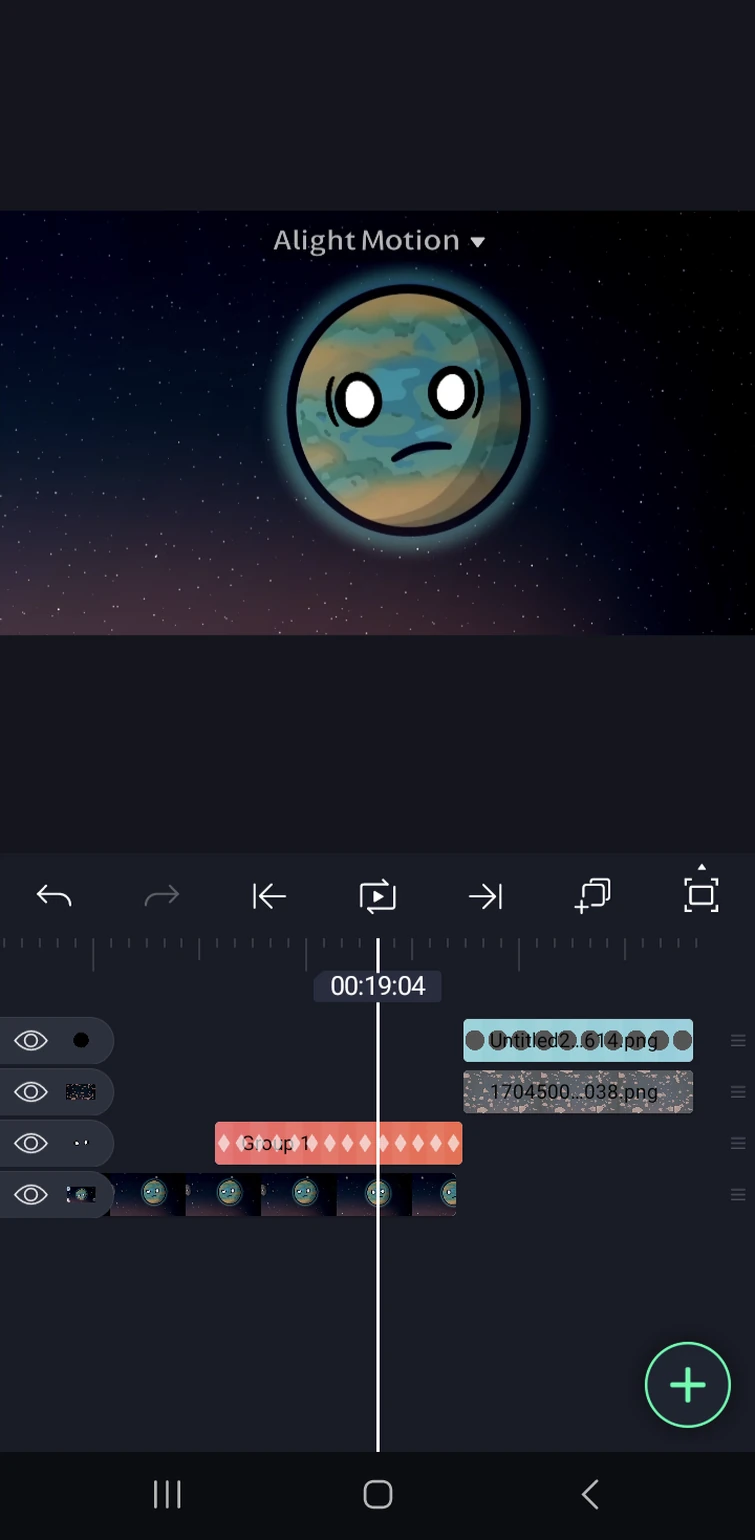Select the planet video clip on timeline
The image size is (755, 1540).
click(283, 1194)
